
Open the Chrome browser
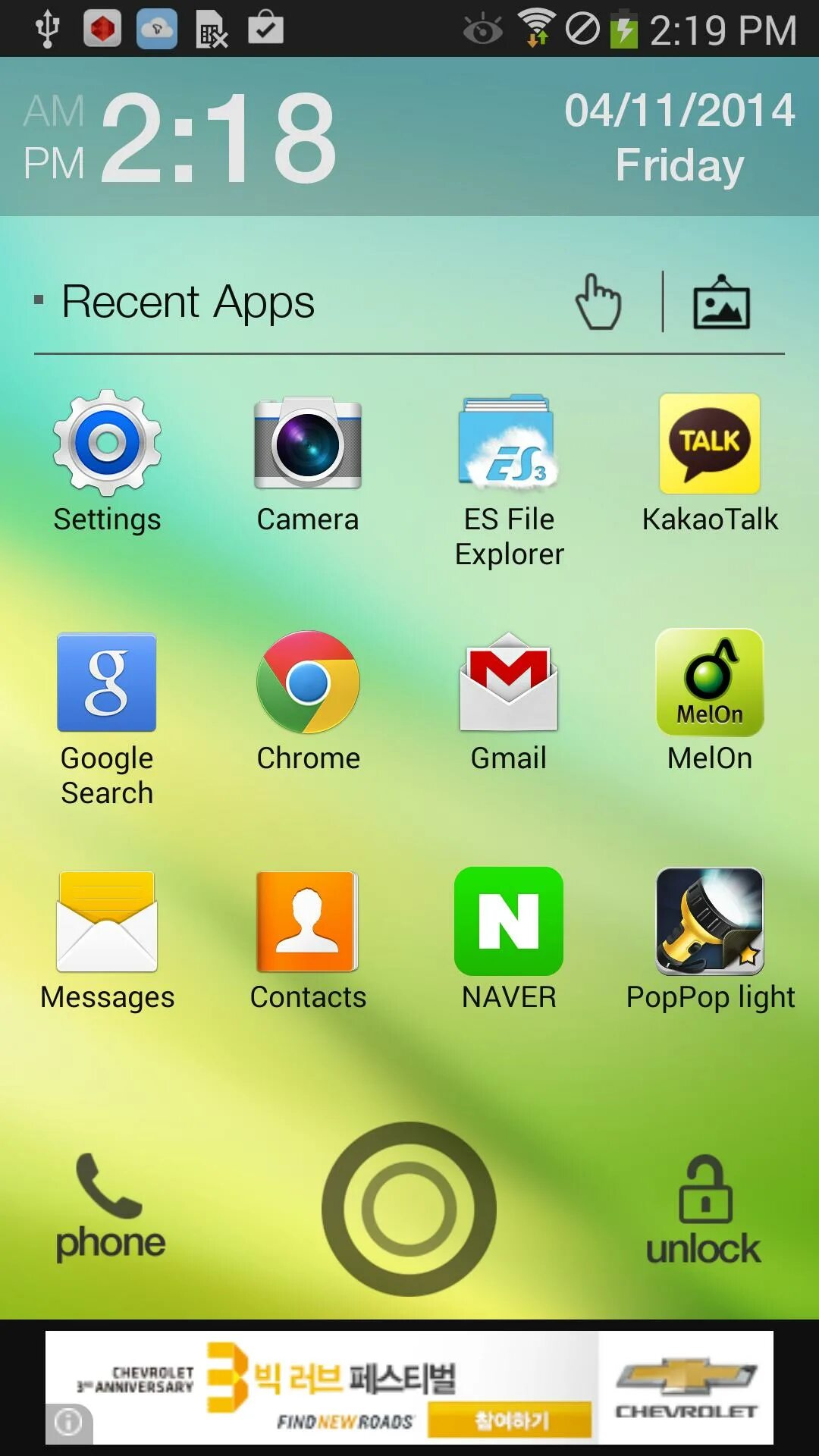tap(308, 701)
